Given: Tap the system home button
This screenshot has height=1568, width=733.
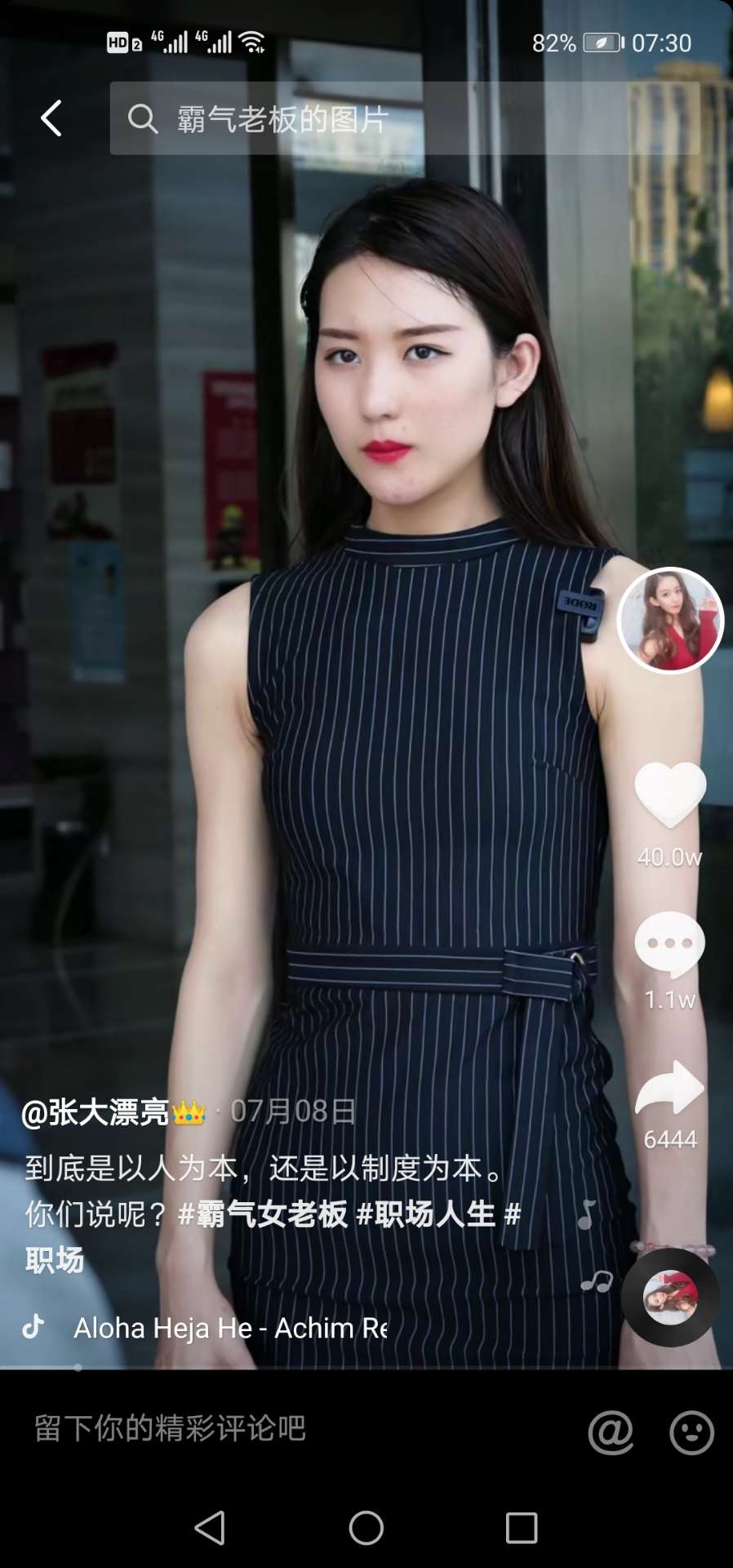Looking at the screenshot, I should pyautogui.click(x=366, y=1527).
